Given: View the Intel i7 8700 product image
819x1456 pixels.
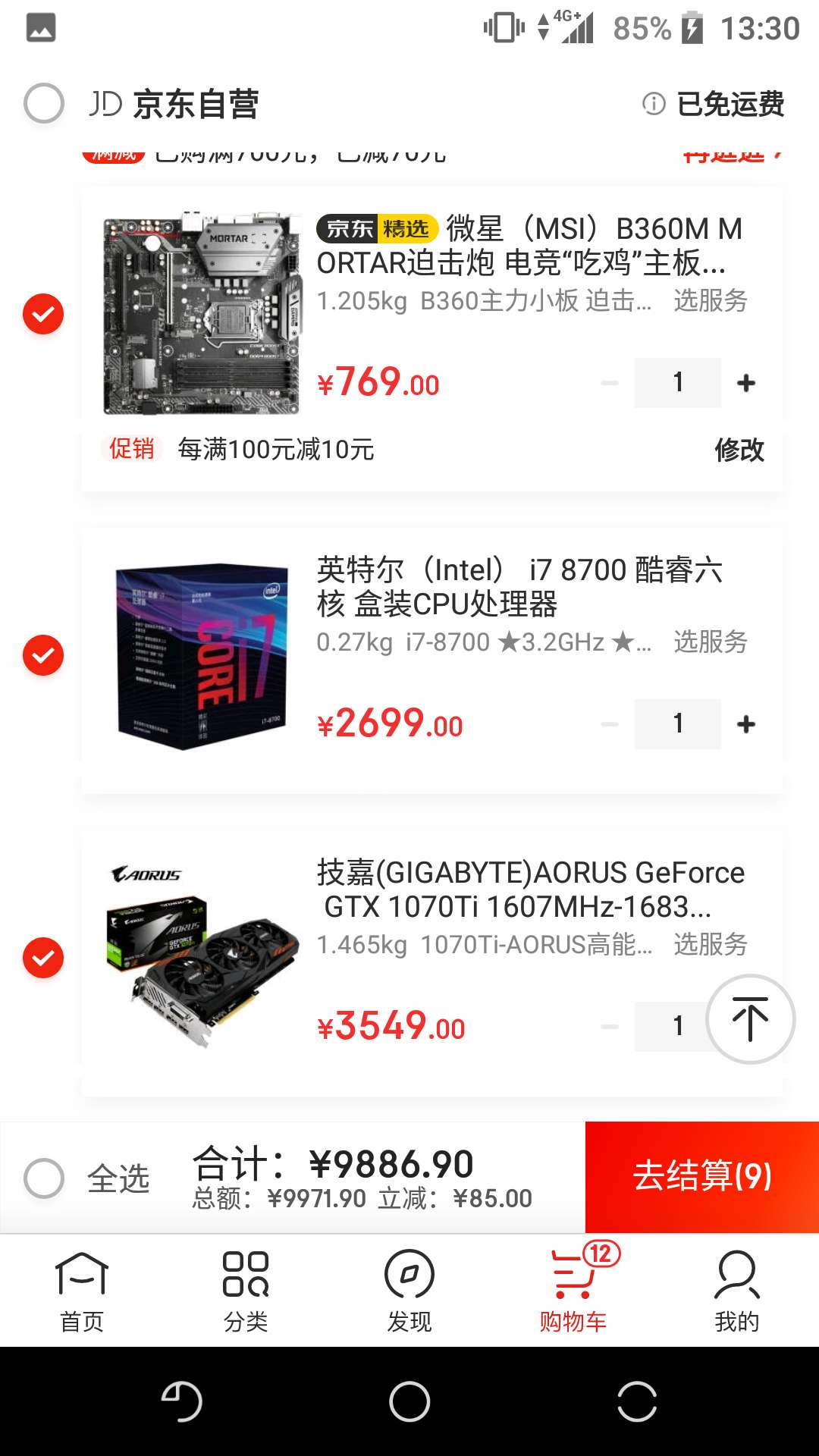Looking at the screenshot, I should tap(202, 657).
